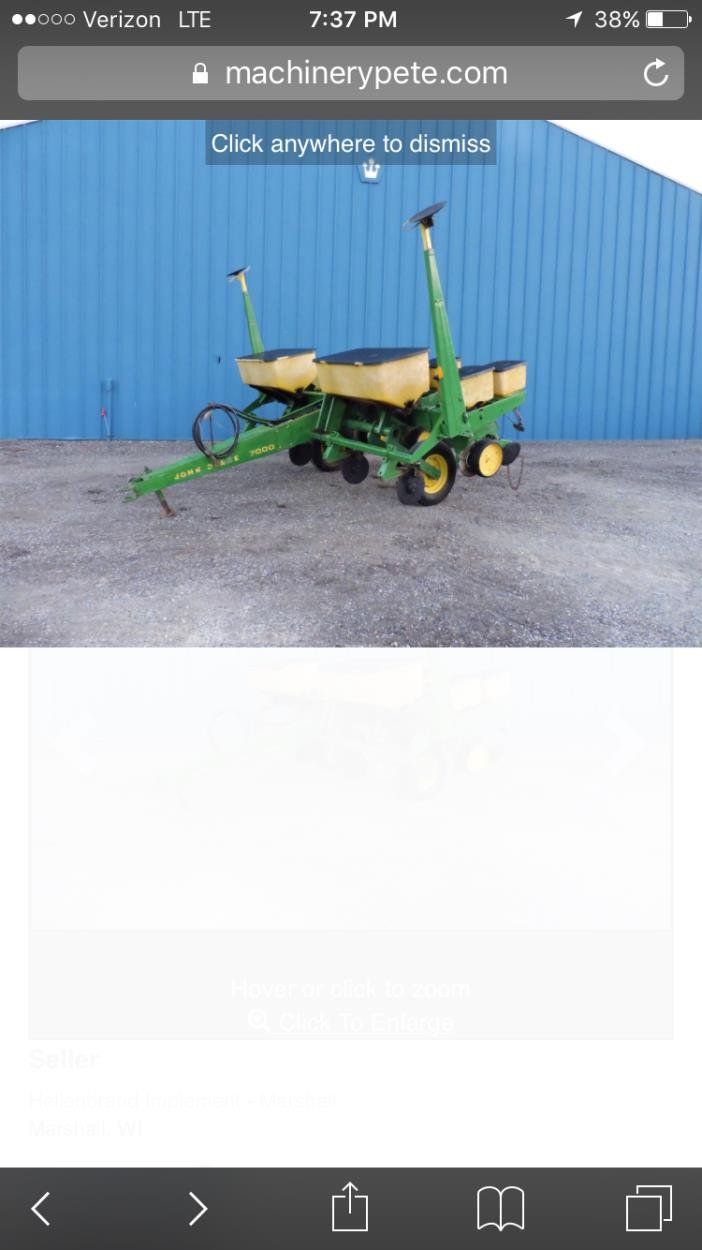
Task: Open Safari bookmarks
Action: pos(500,1208)
